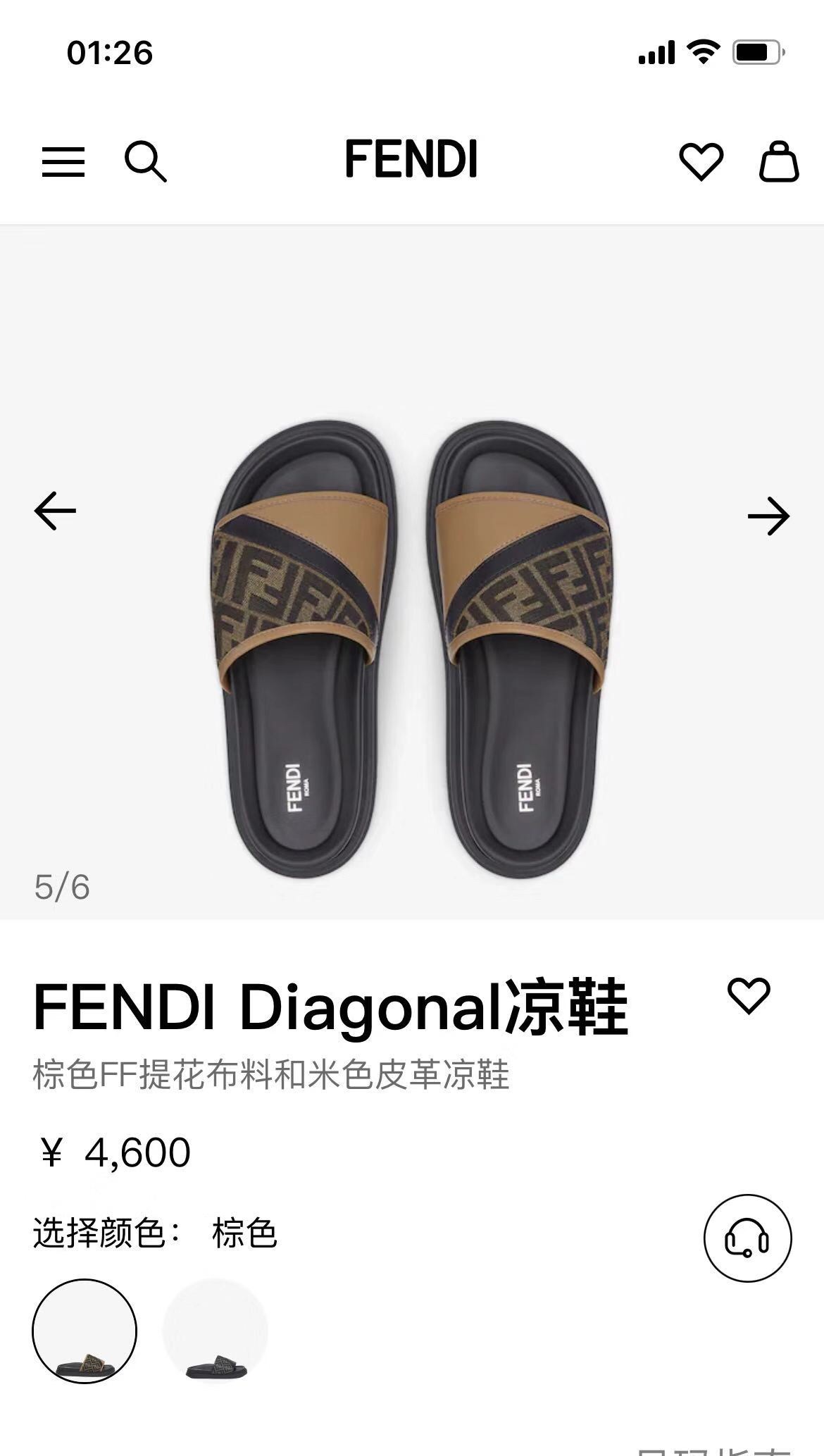This screenshot has height=1456, width=824.
Task: Add FENDI Diagonal sandals to favorites
Action: click(749, 995)
